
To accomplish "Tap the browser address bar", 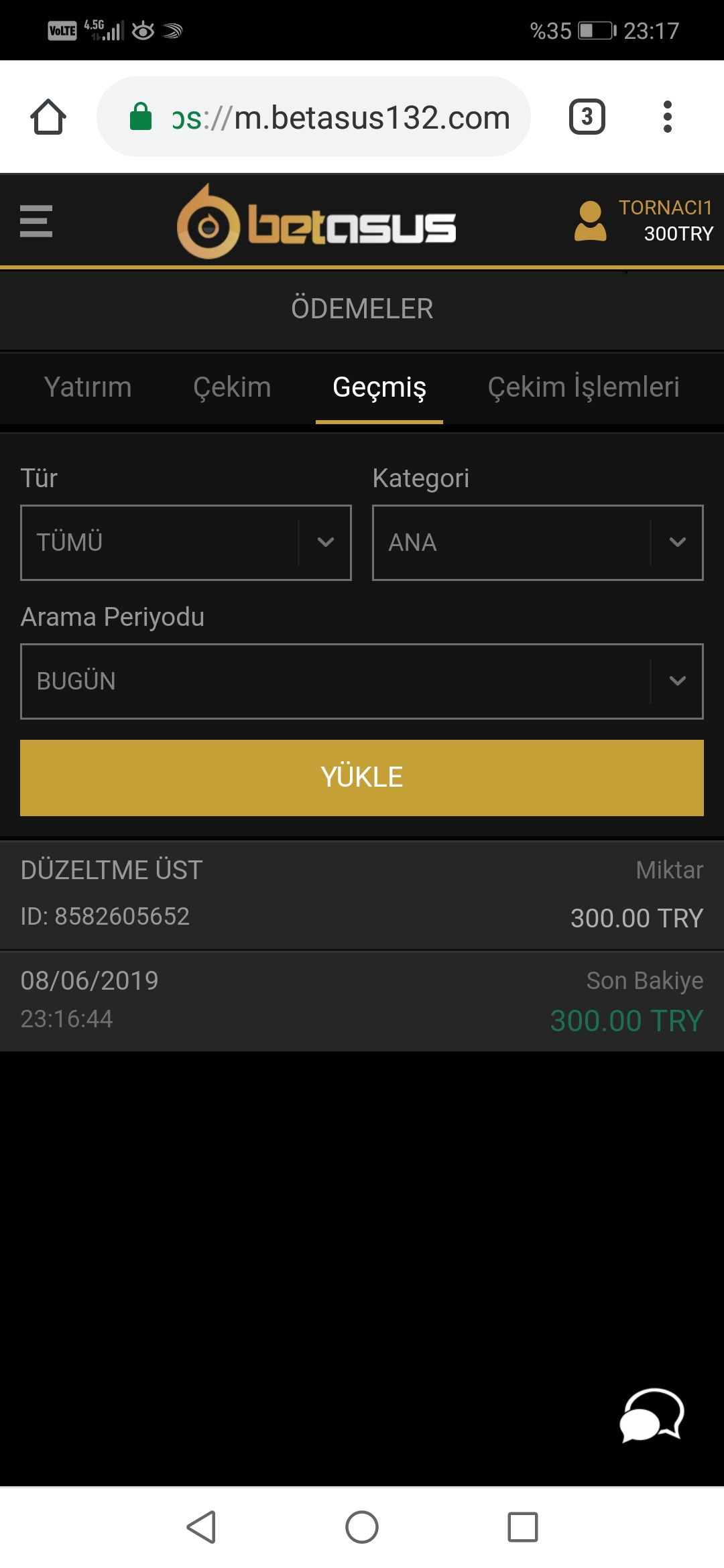I will pos(314,117).
